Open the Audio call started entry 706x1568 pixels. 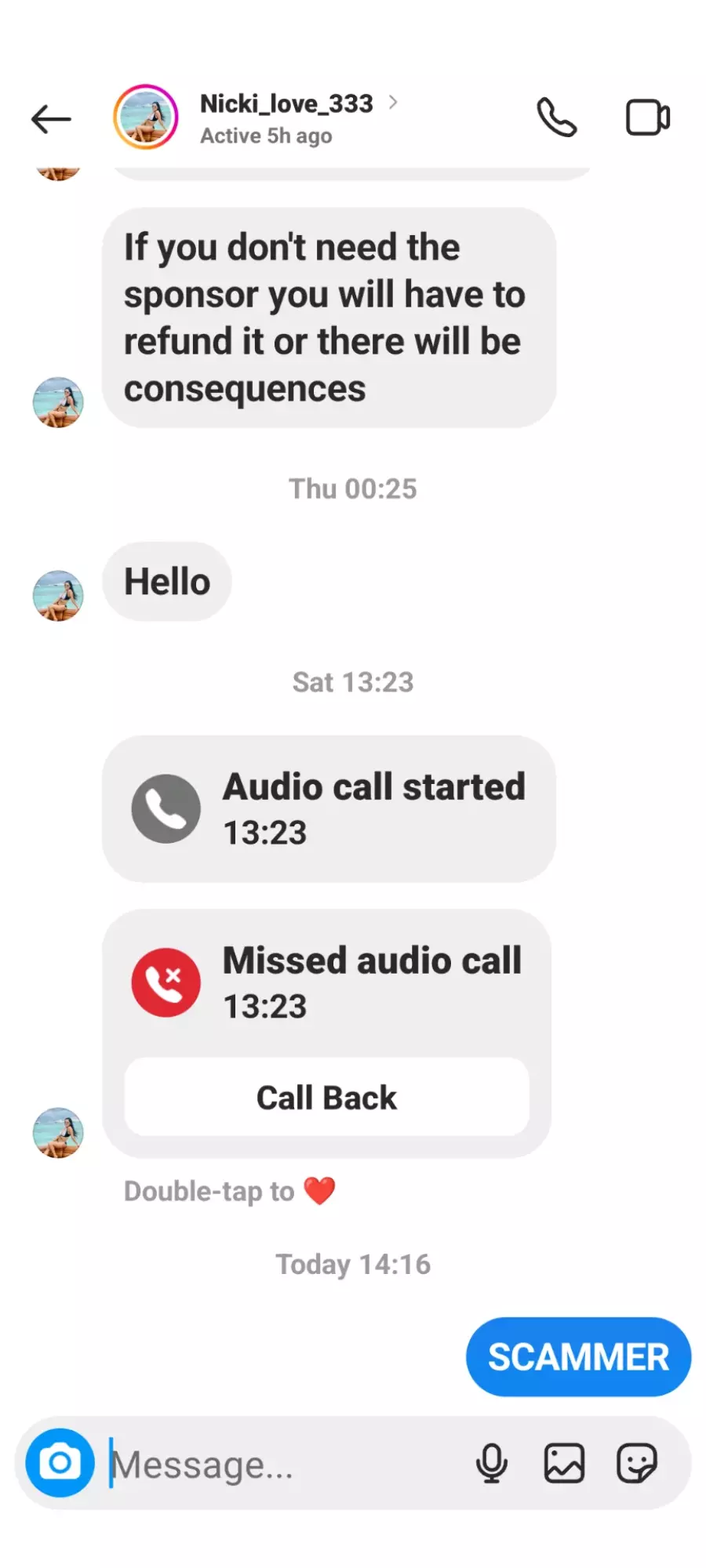(329, 809)
